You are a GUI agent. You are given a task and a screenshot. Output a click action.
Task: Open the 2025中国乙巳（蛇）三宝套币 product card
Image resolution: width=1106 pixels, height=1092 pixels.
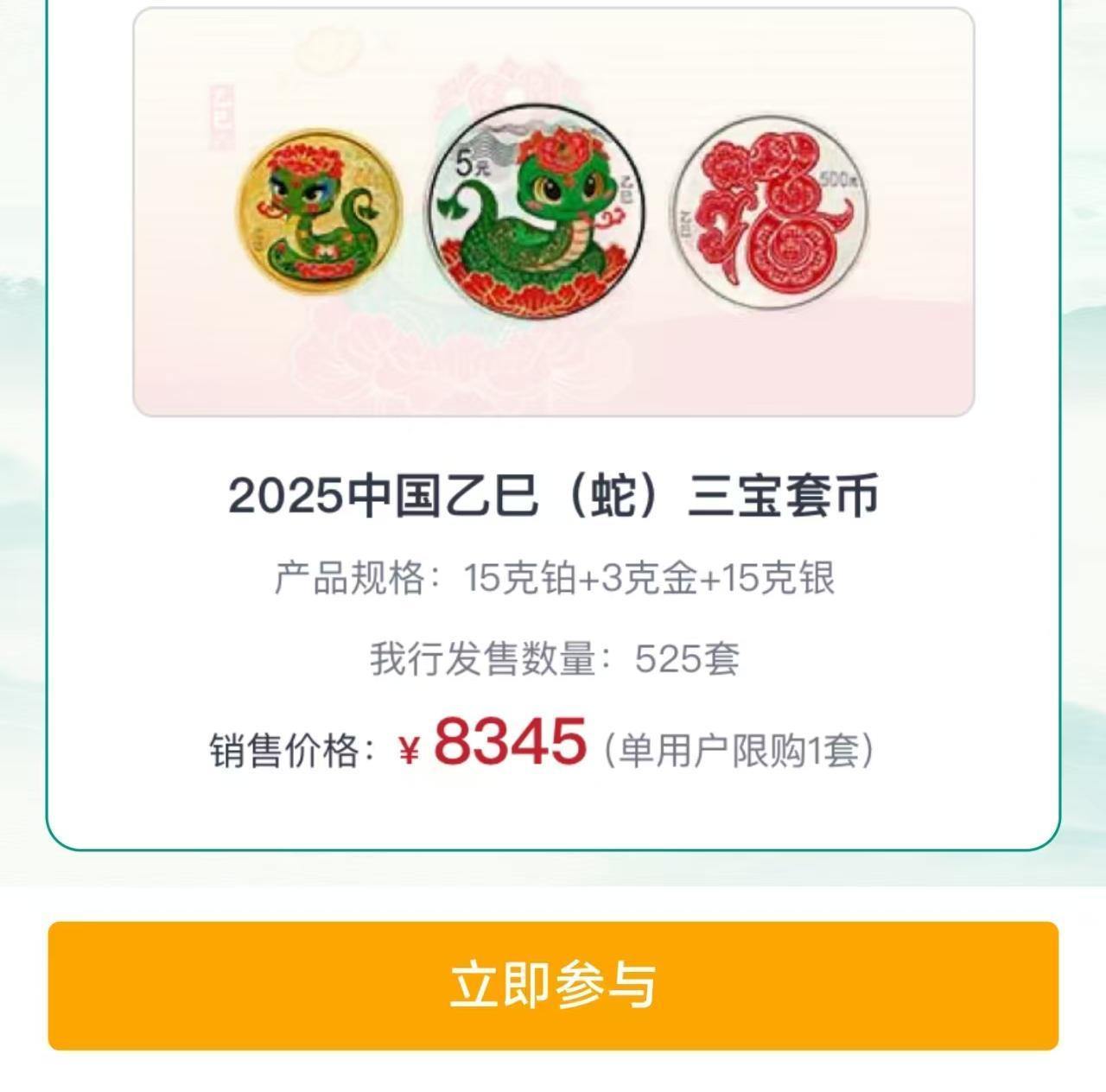point(553,496)
